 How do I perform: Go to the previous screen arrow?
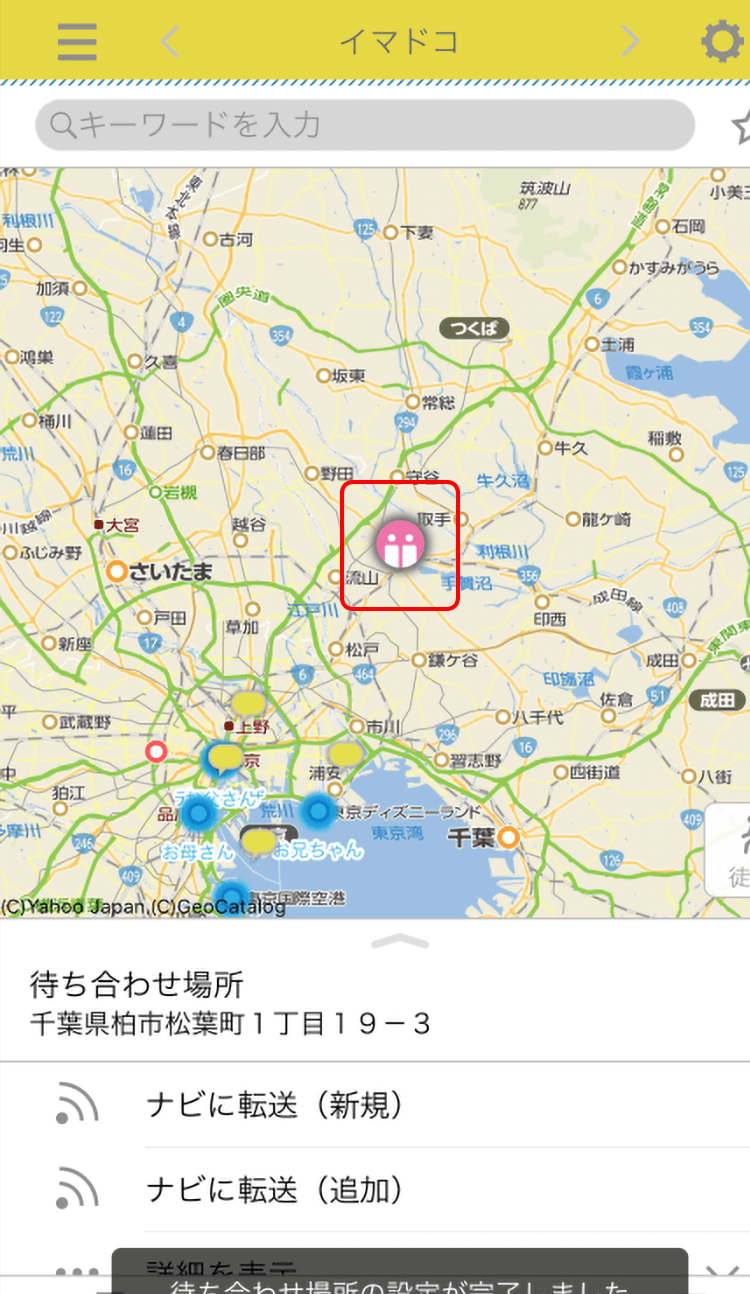(x=171, y=41)
